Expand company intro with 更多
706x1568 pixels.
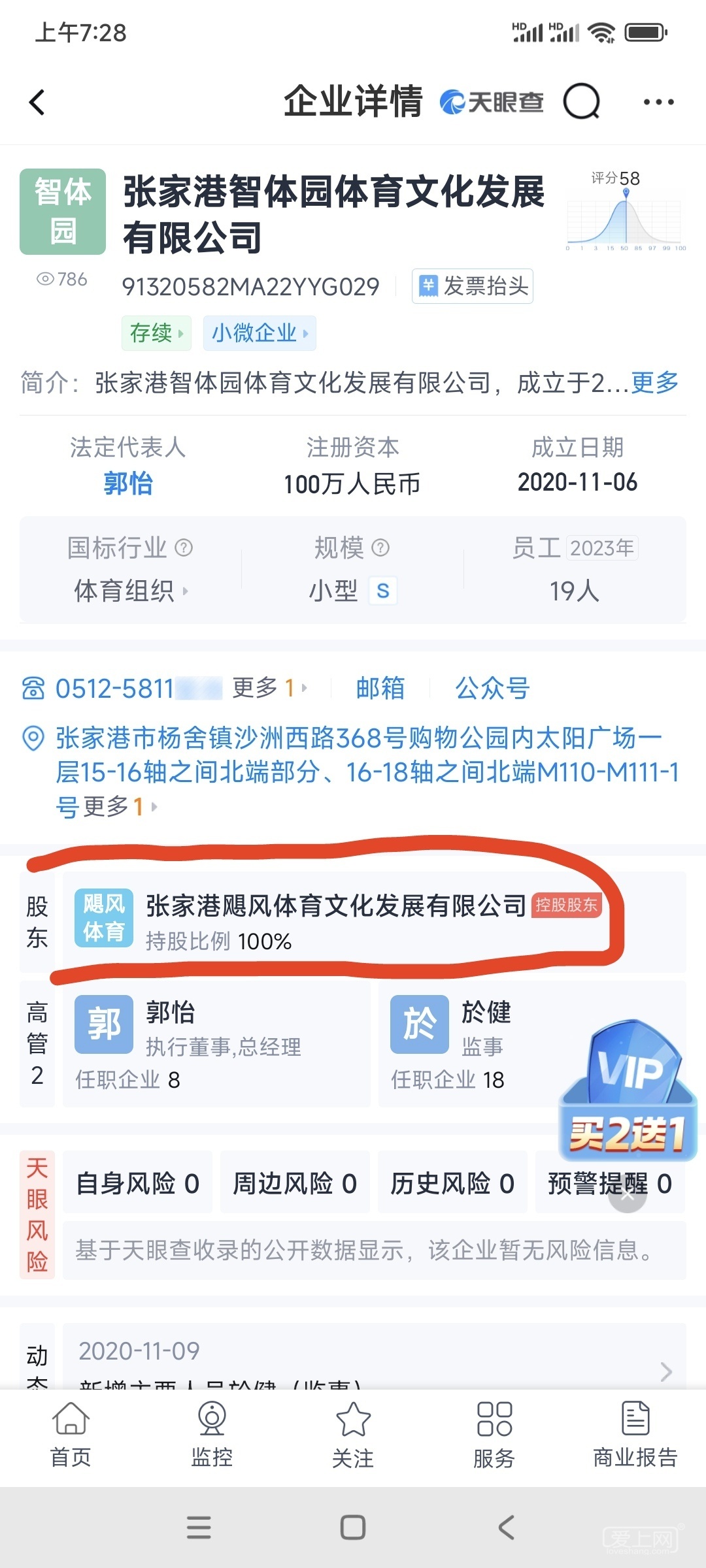pos(654,383)
